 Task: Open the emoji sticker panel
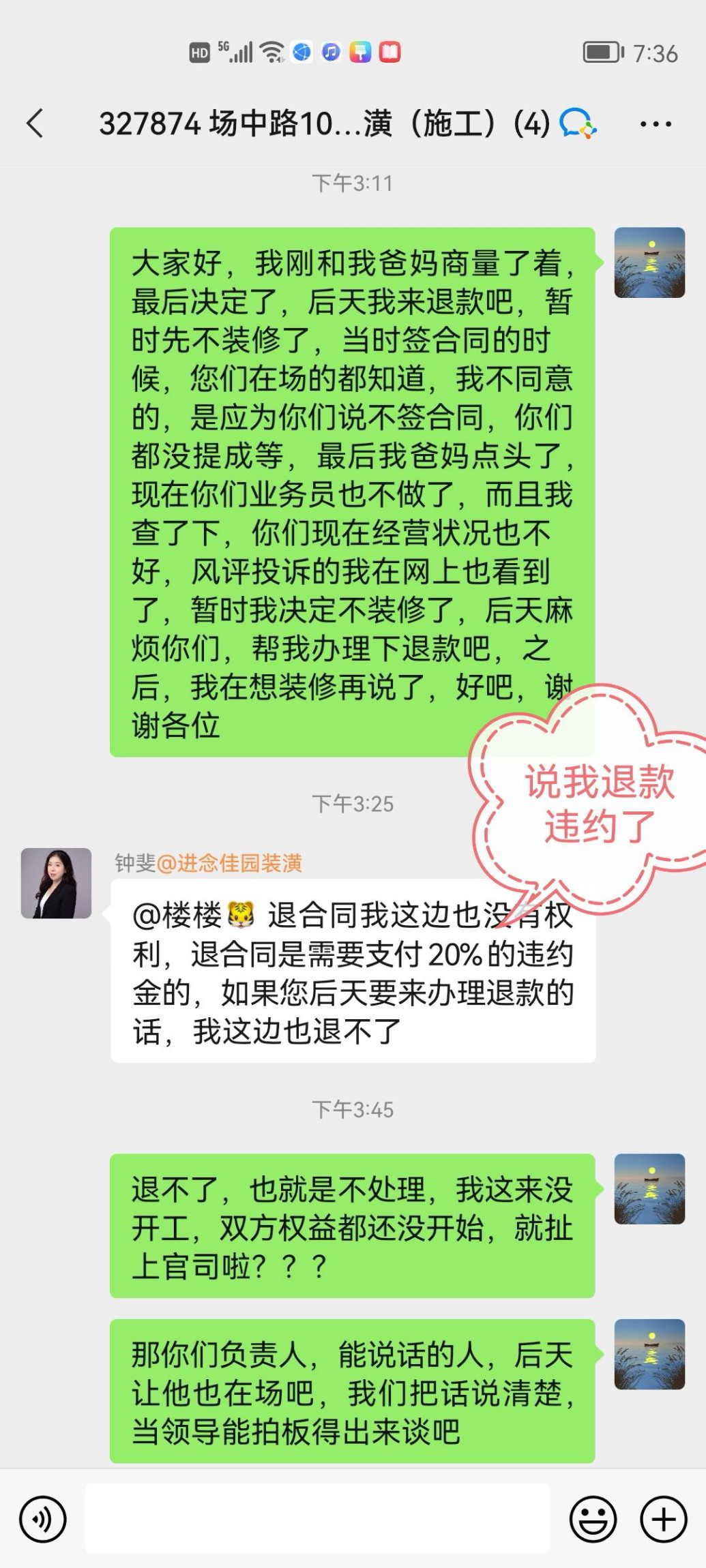coord(593,1519)
